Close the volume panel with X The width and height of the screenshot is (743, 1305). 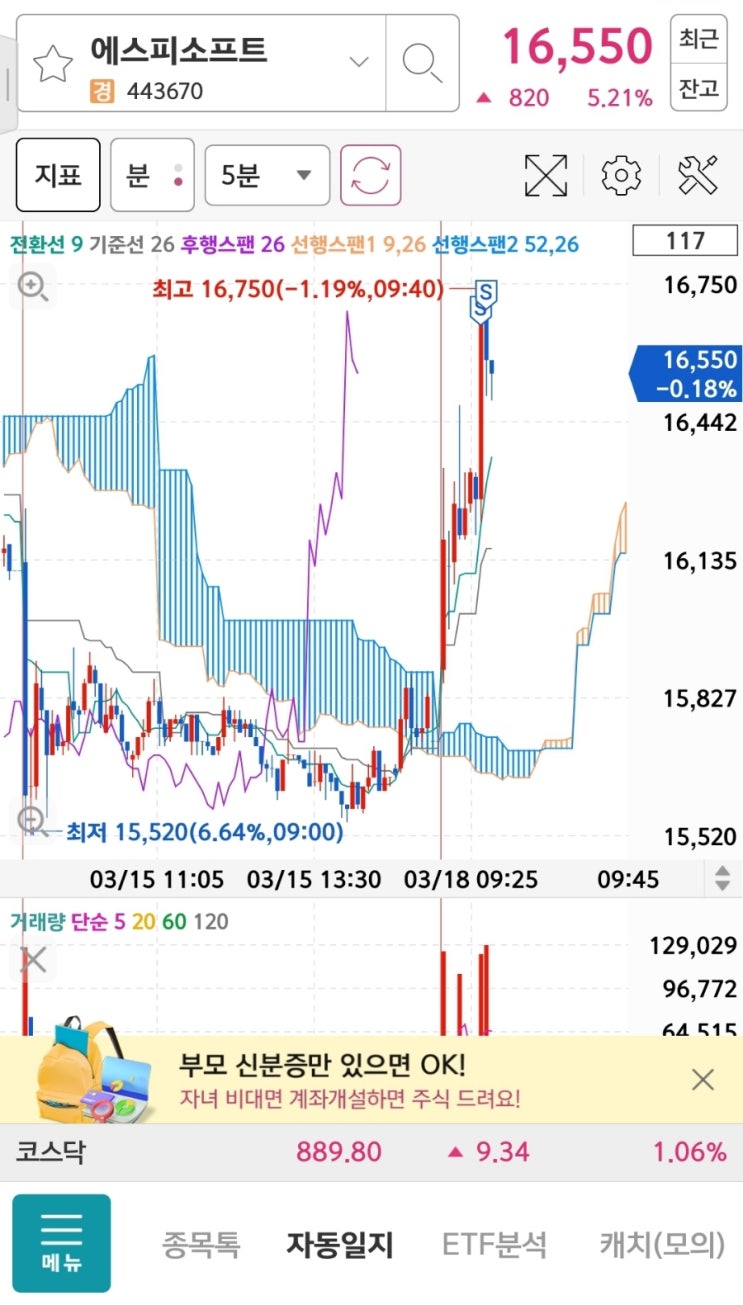pyautogui.click(x=34, y=961)
